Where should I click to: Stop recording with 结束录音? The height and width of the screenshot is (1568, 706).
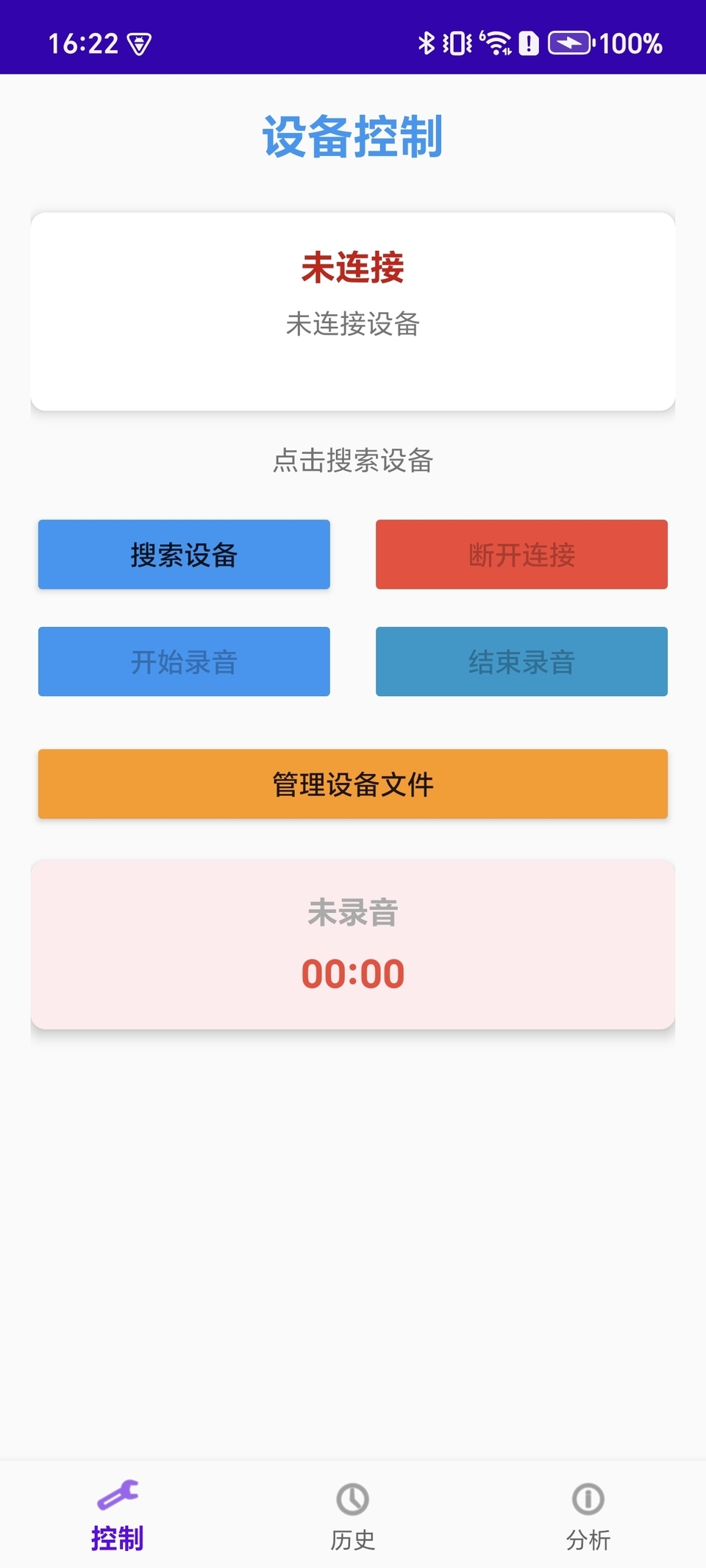(521, 661)
